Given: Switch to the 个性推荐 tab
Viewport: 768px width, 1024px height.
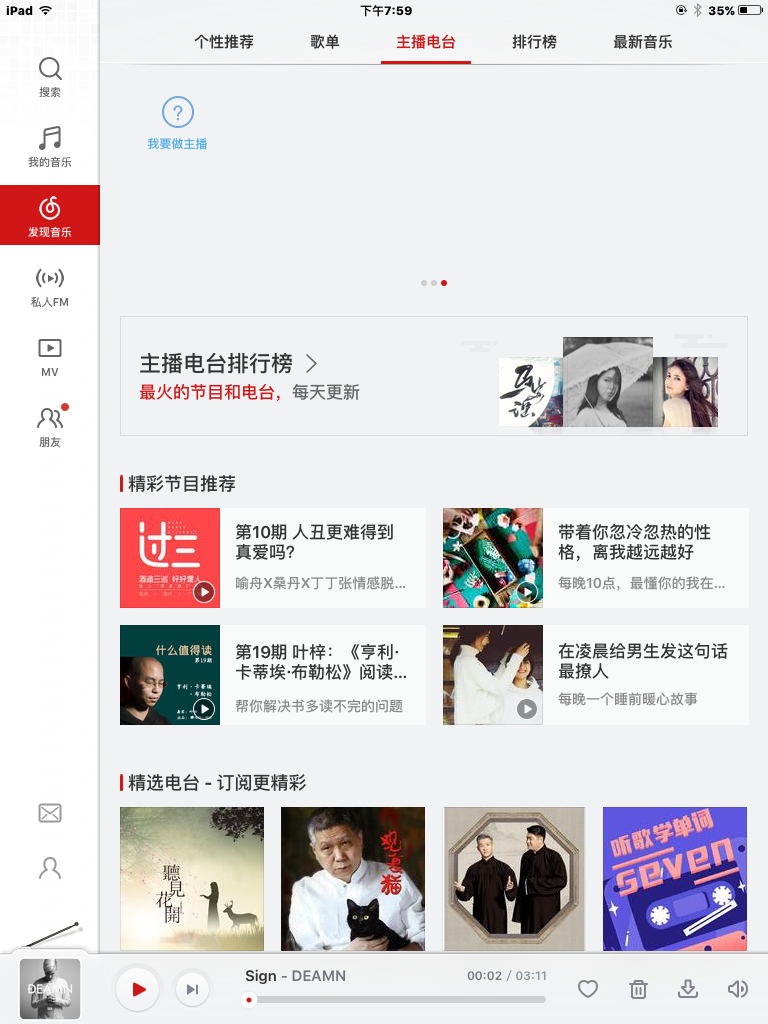Looking at the screenshot, I should pyautogui.click(x=224, y=42).
